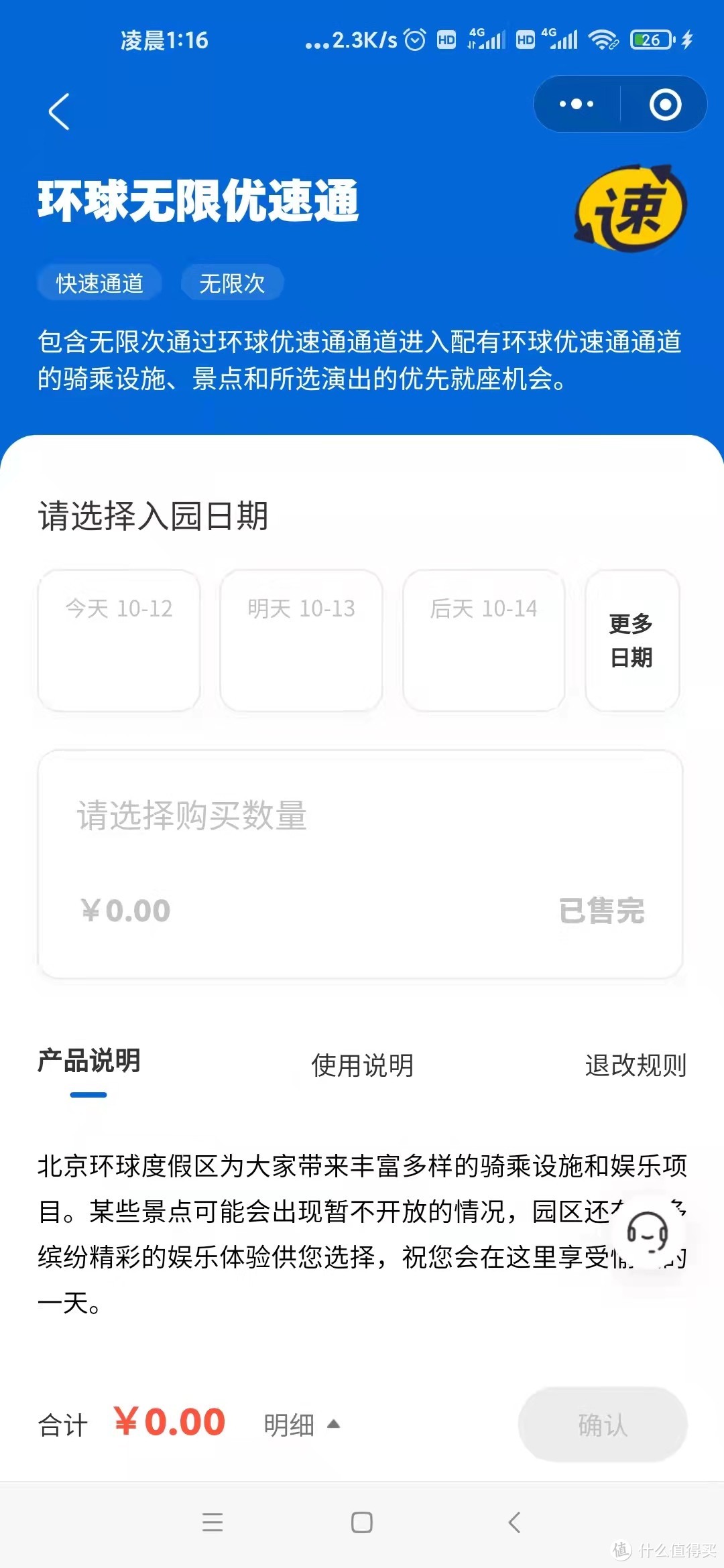Tap the 确认 button

click(603, 1425)
